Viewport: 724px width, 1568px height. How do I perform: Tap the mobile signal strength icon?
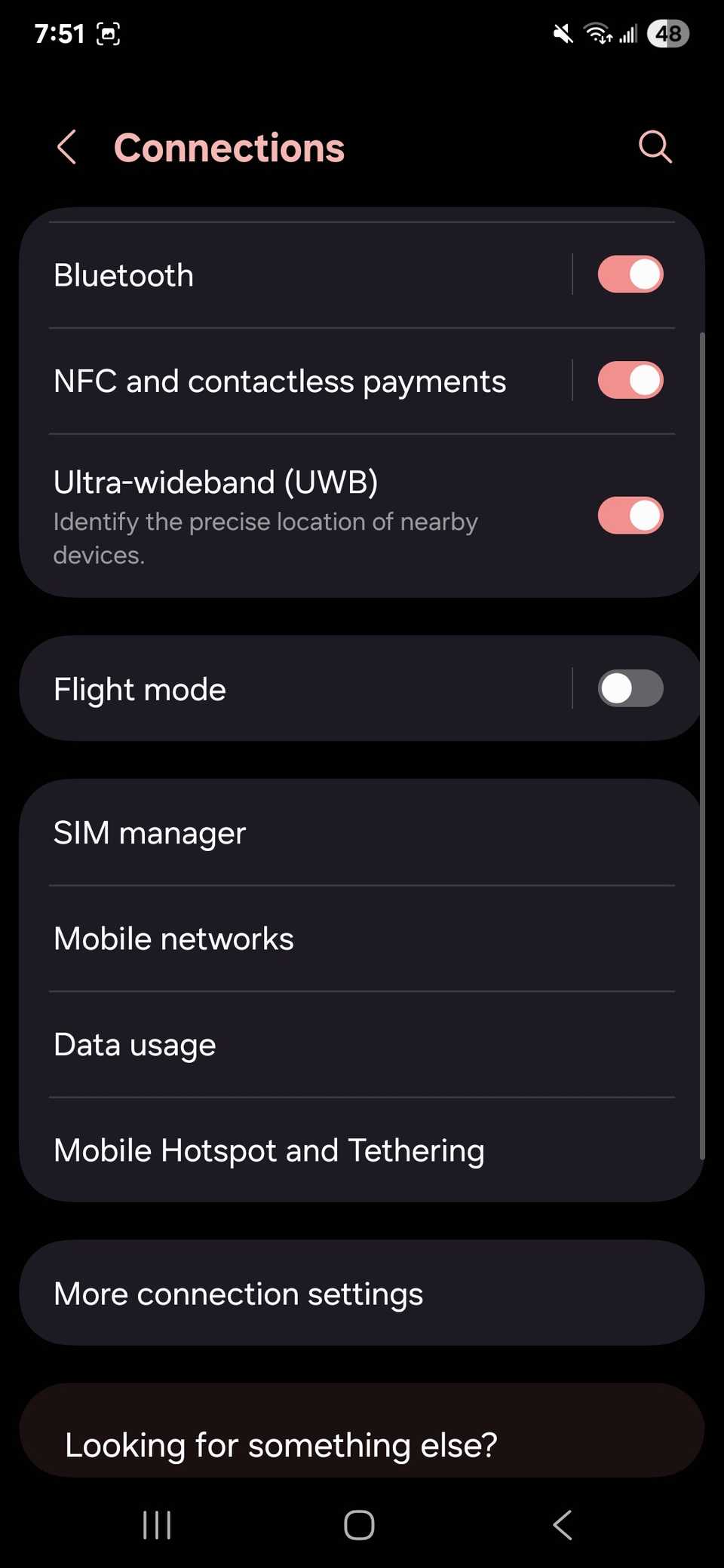[630, 33]
